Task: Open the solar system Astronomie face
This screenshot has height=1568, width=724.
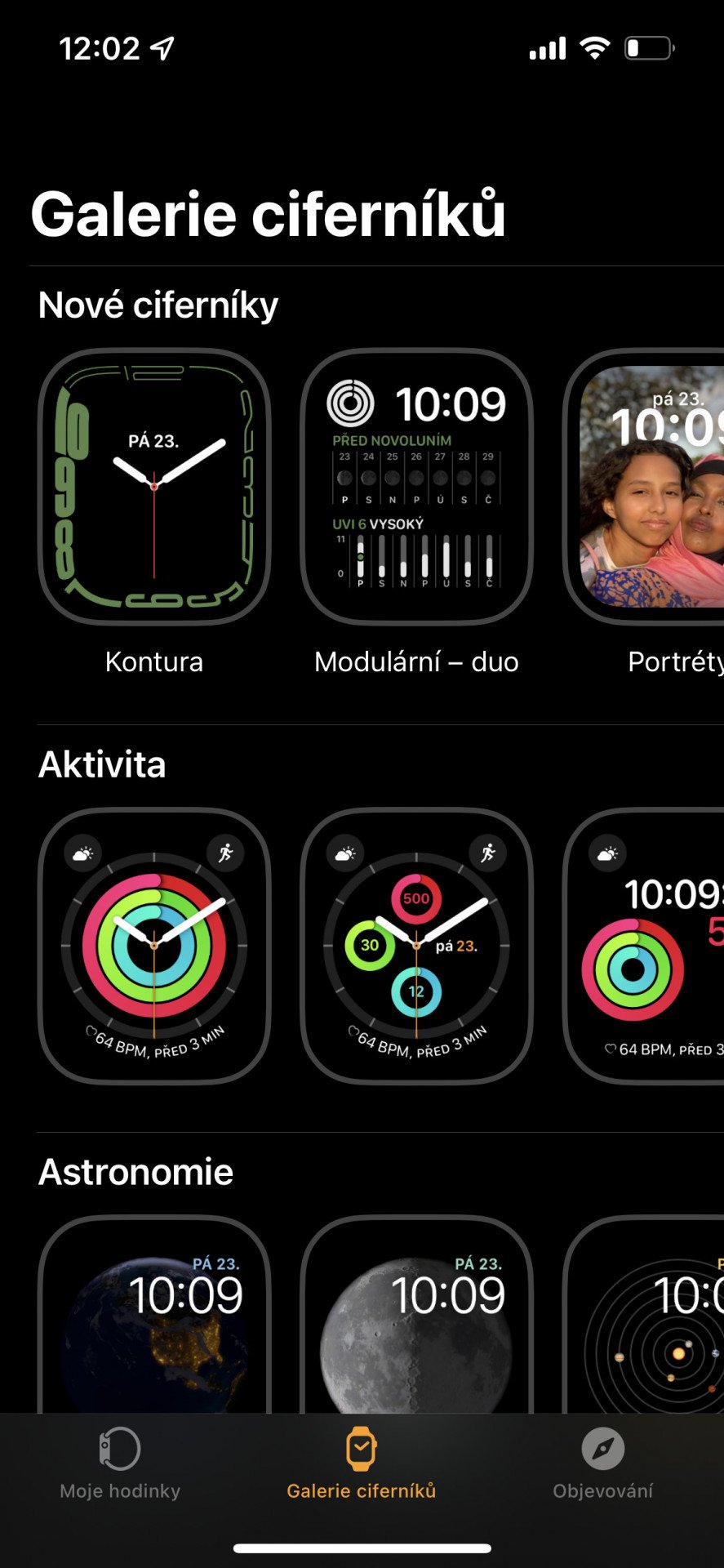Action: click(643, 1314)
